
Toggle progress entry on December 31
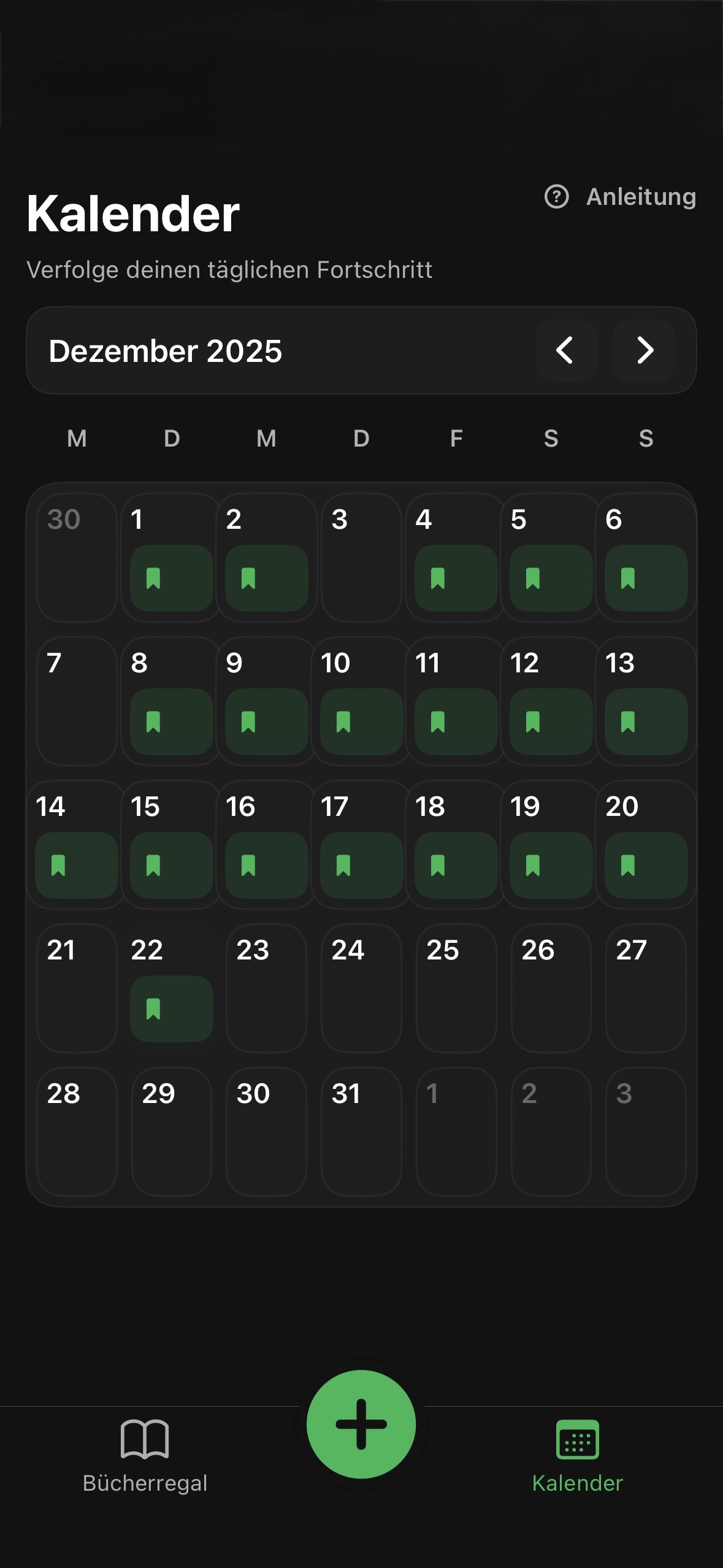pos(361,1132)
